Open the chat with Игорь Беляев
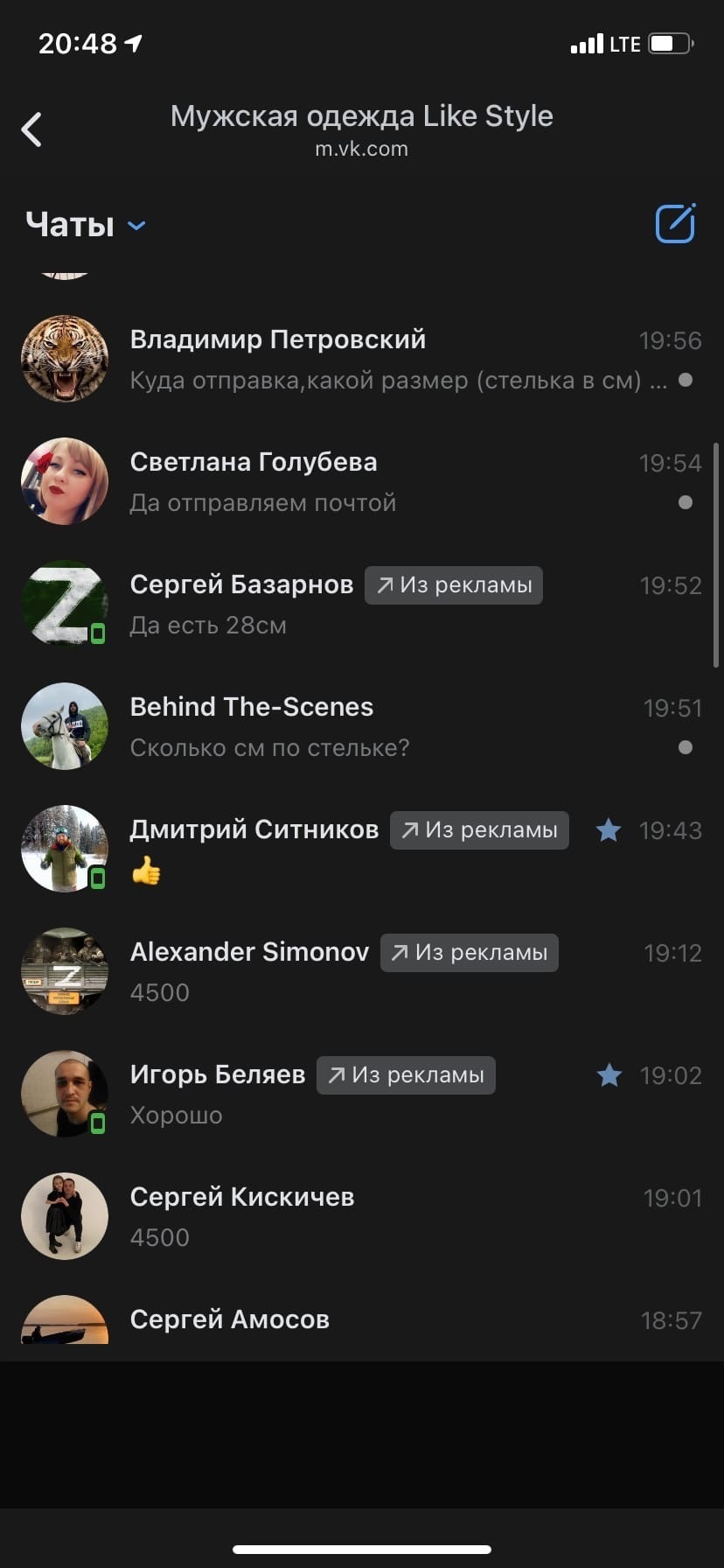This screenshot has height=1568, width=724. click(x=362, y=1094)
